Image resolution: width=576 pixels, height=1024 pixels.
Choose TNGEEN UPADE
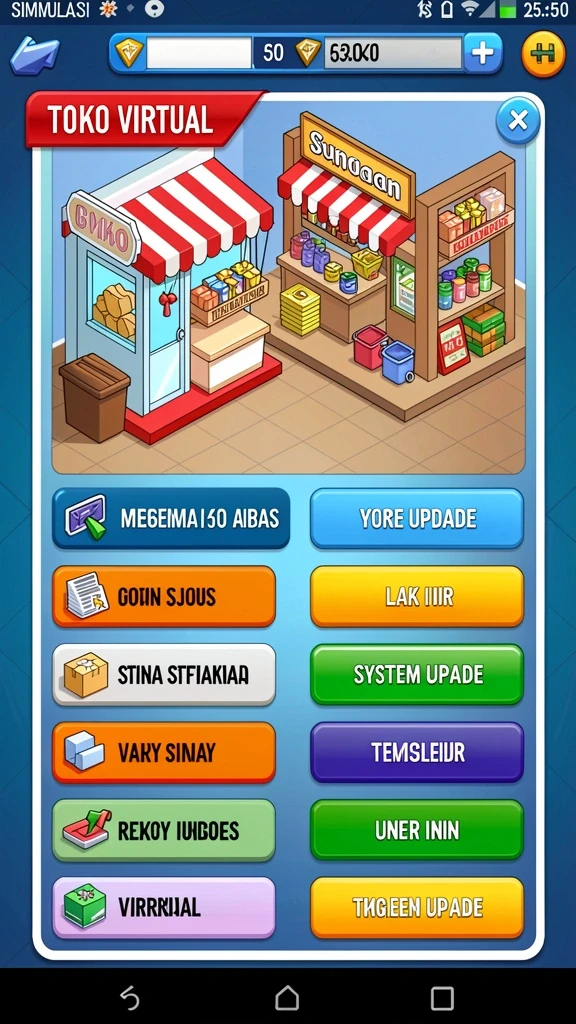[x=417, y=908]
